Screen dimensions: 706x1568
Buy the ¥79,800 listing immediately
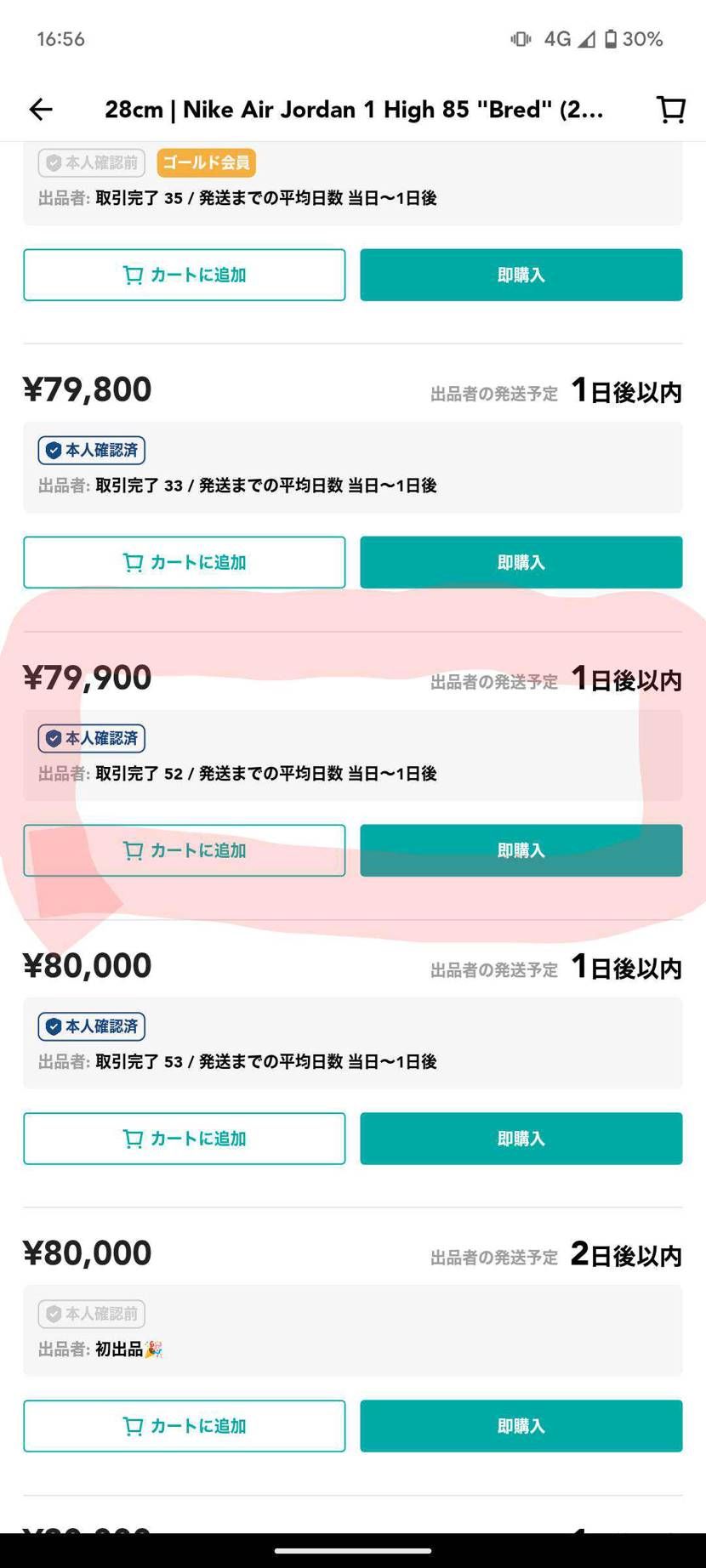pos(521,562)
